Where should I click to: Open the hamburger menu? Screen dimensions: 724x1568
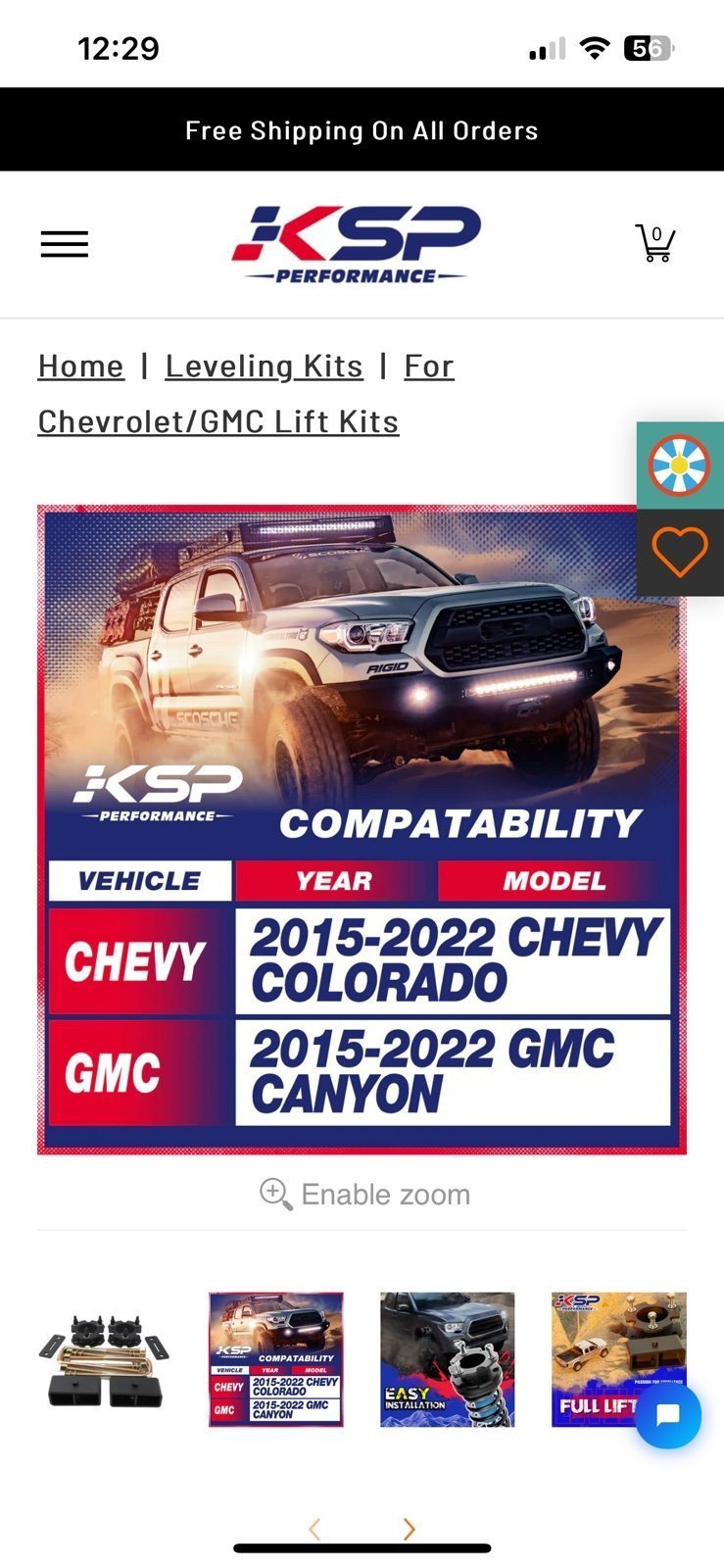(x=64, y=244)
